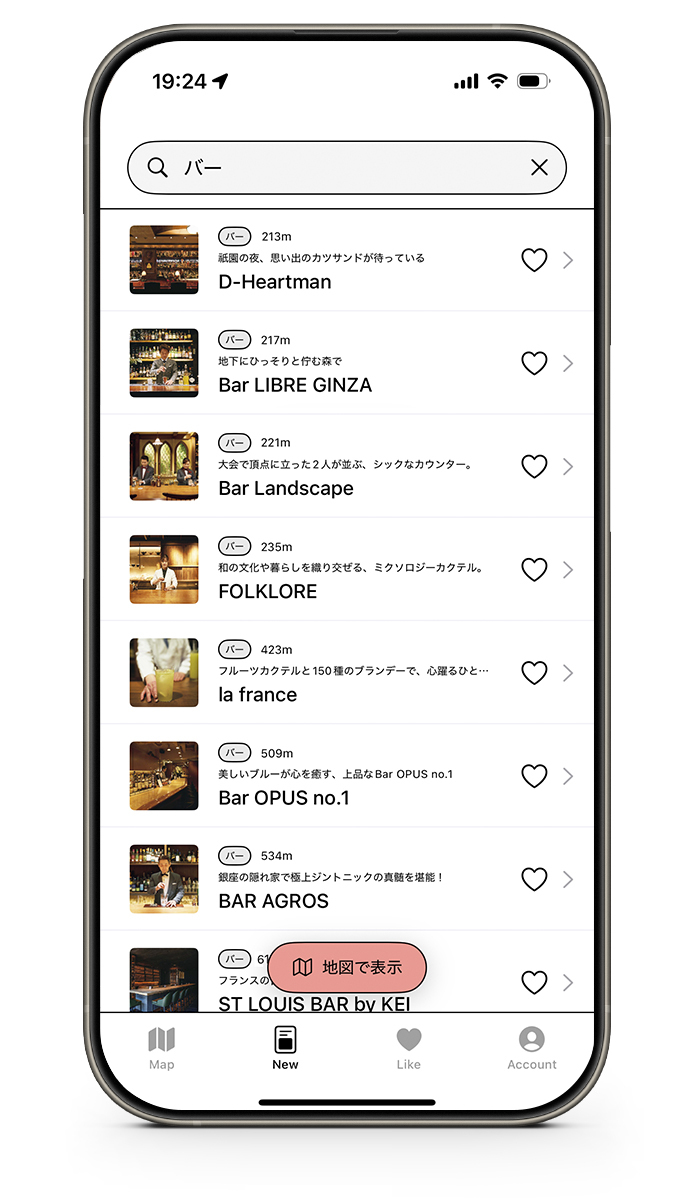The height and width of the screenshot is (1200, 700).
Task: Clear the search text with X icon
Action: [539, 168]
